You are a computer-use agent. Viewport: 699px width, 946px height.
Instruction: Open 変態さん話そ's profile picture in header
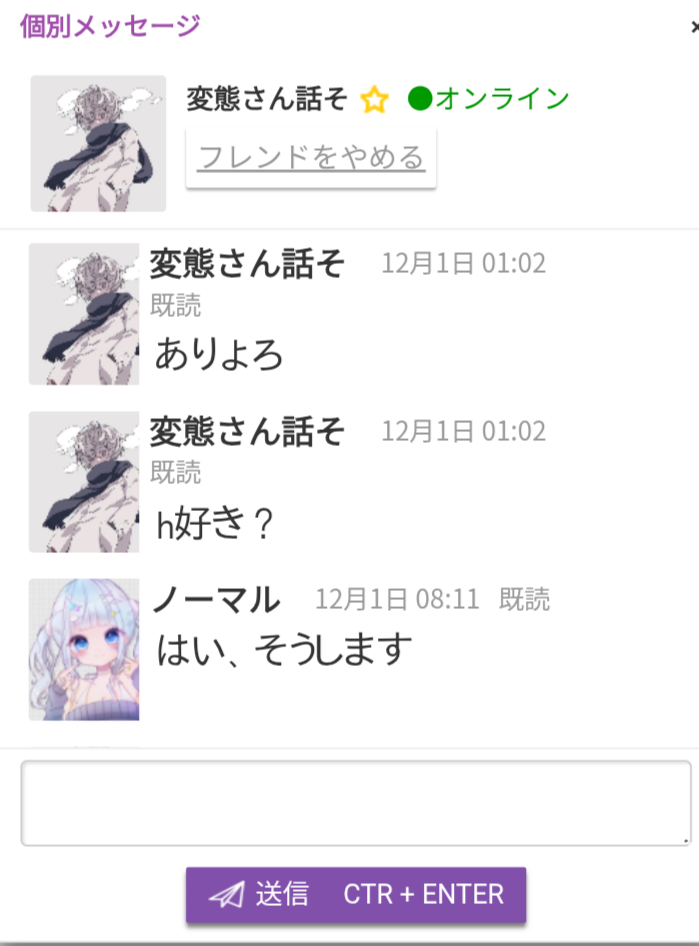click(98, 143)
